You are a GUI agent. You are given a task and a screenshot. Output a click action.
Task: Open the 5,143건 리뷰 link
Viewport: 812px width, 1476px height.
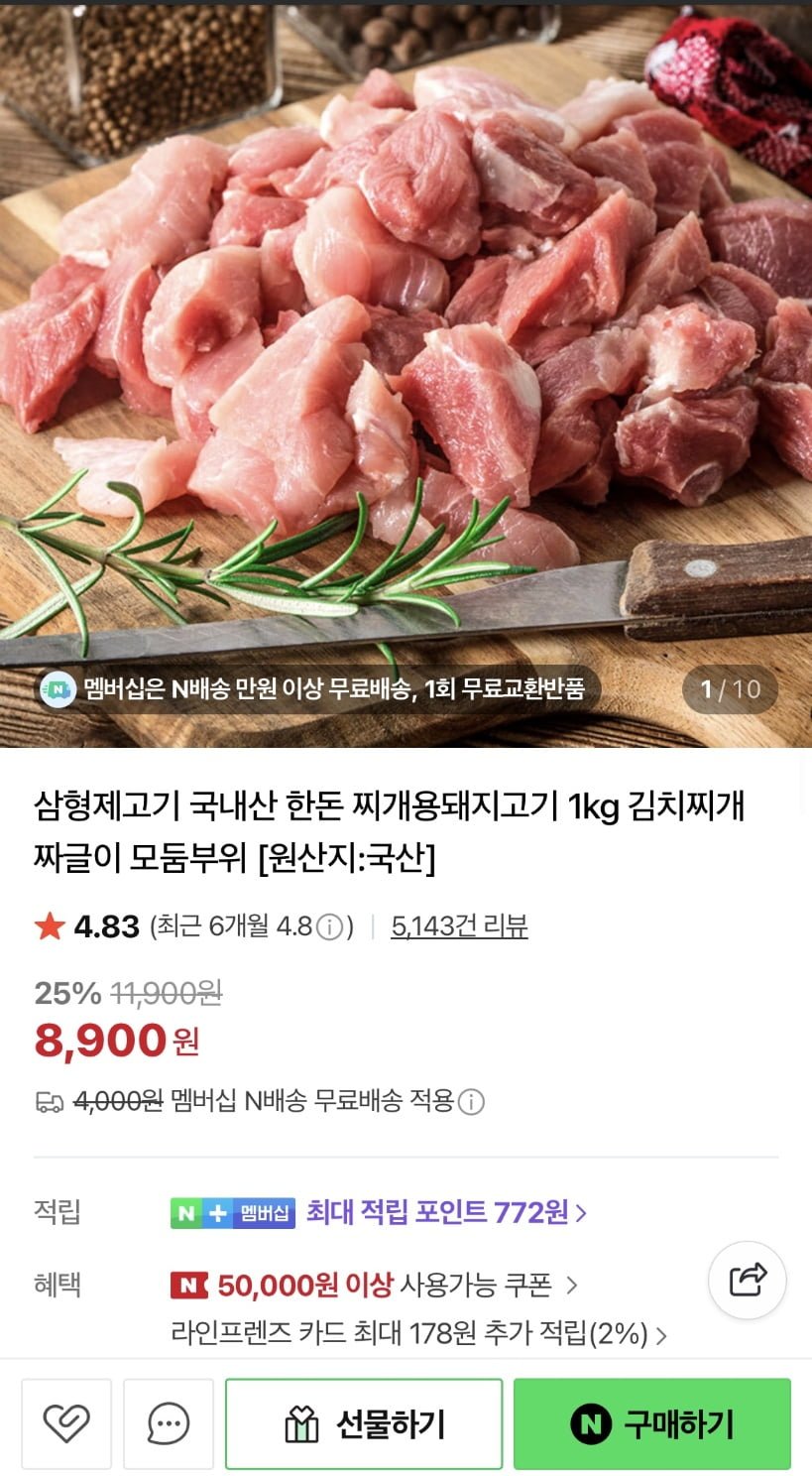click(459, 926)
